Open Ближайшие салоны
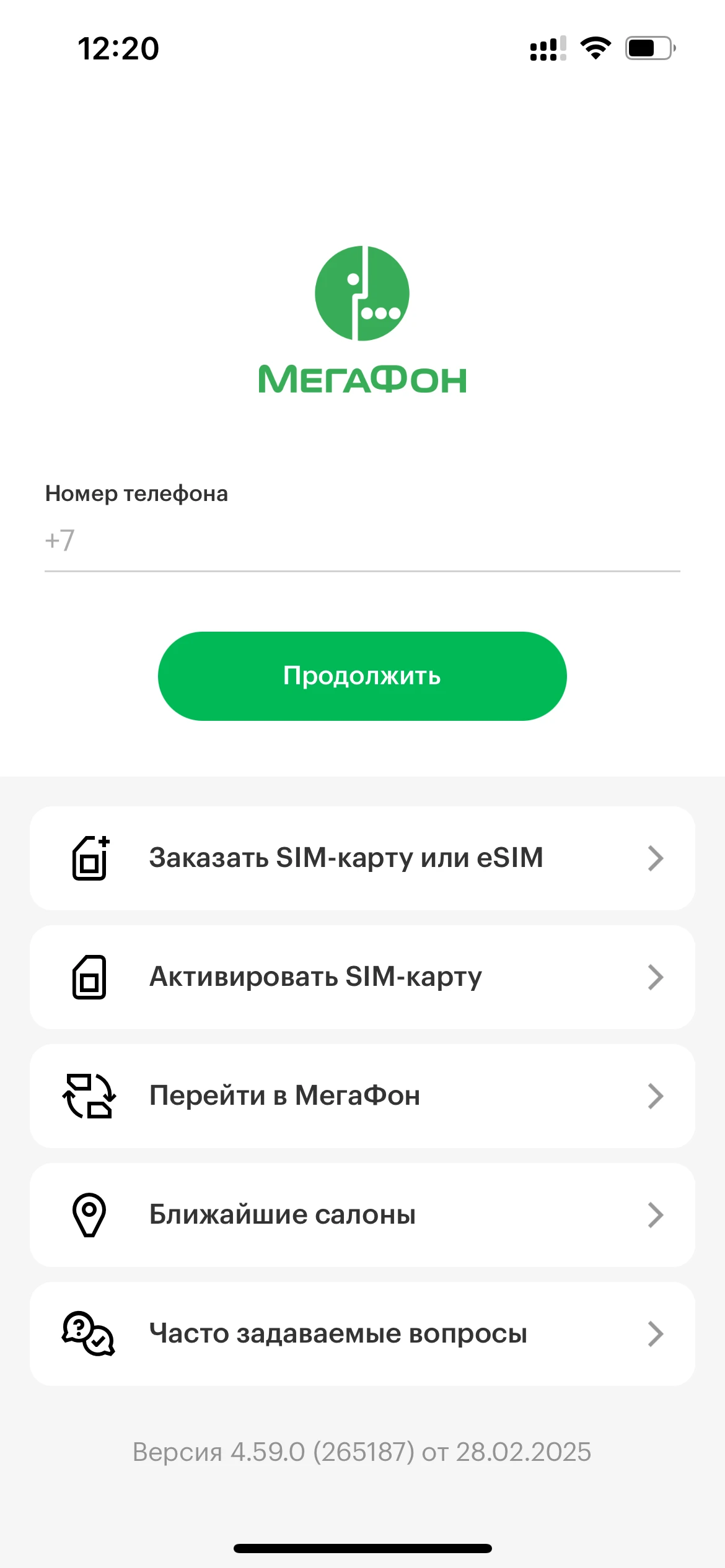Screen dimensions: 725x1568 click(362, 1215)
